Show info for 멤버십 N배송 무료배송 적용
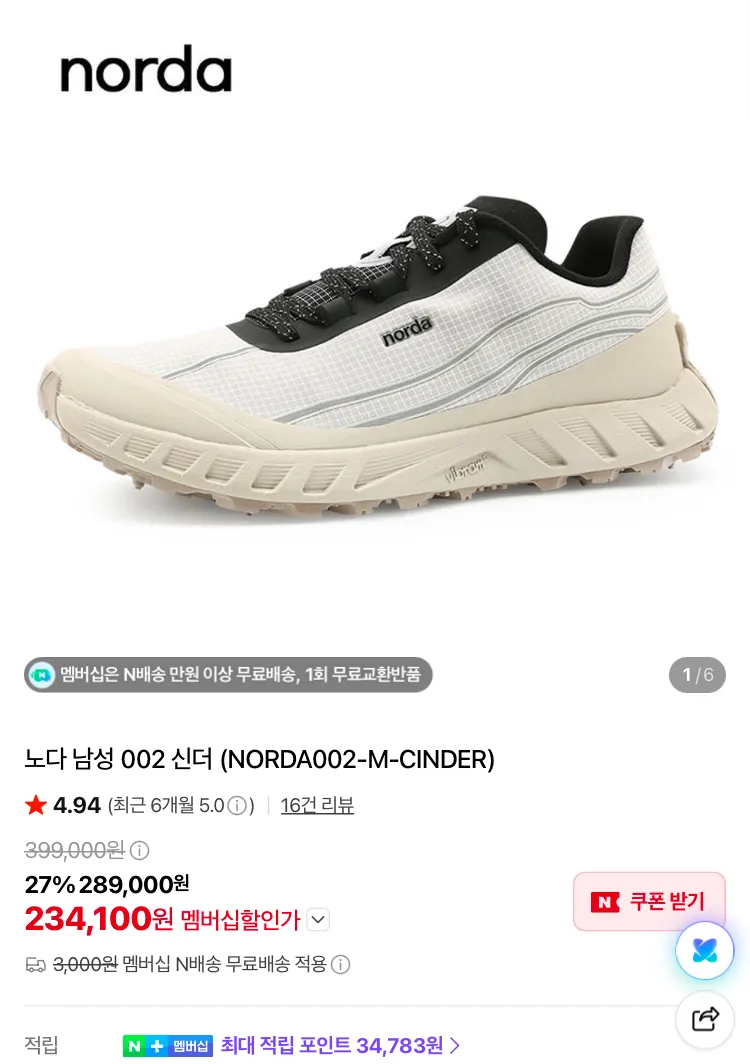Screen dimensions: 750x1064 [x=340, y=964]
